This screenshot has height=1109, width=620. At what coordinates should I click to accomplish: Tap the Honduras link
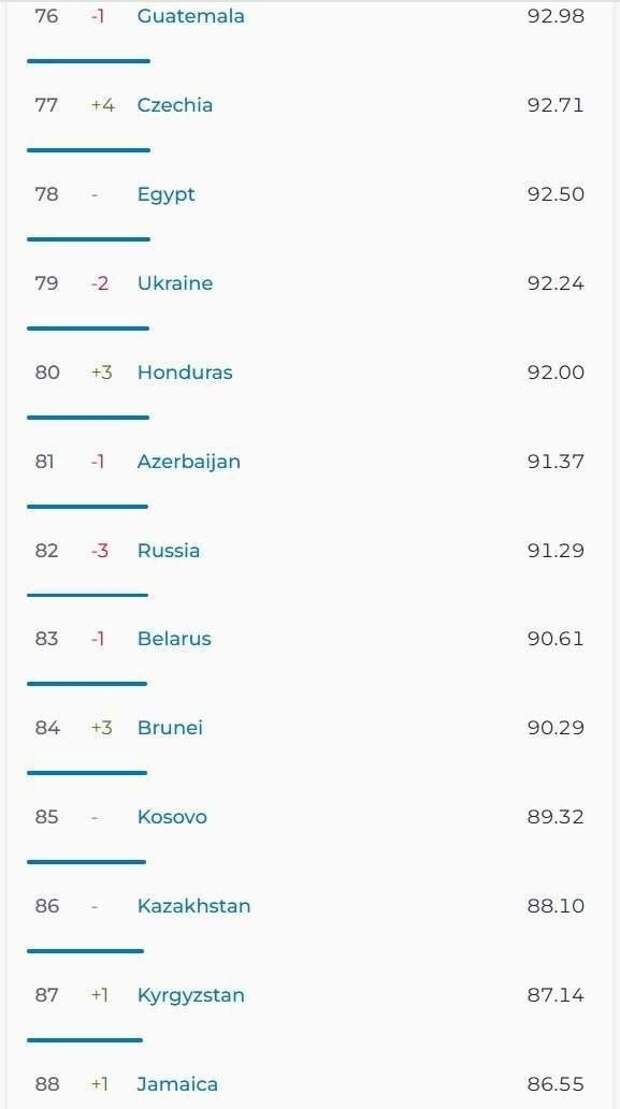point(184,372)
